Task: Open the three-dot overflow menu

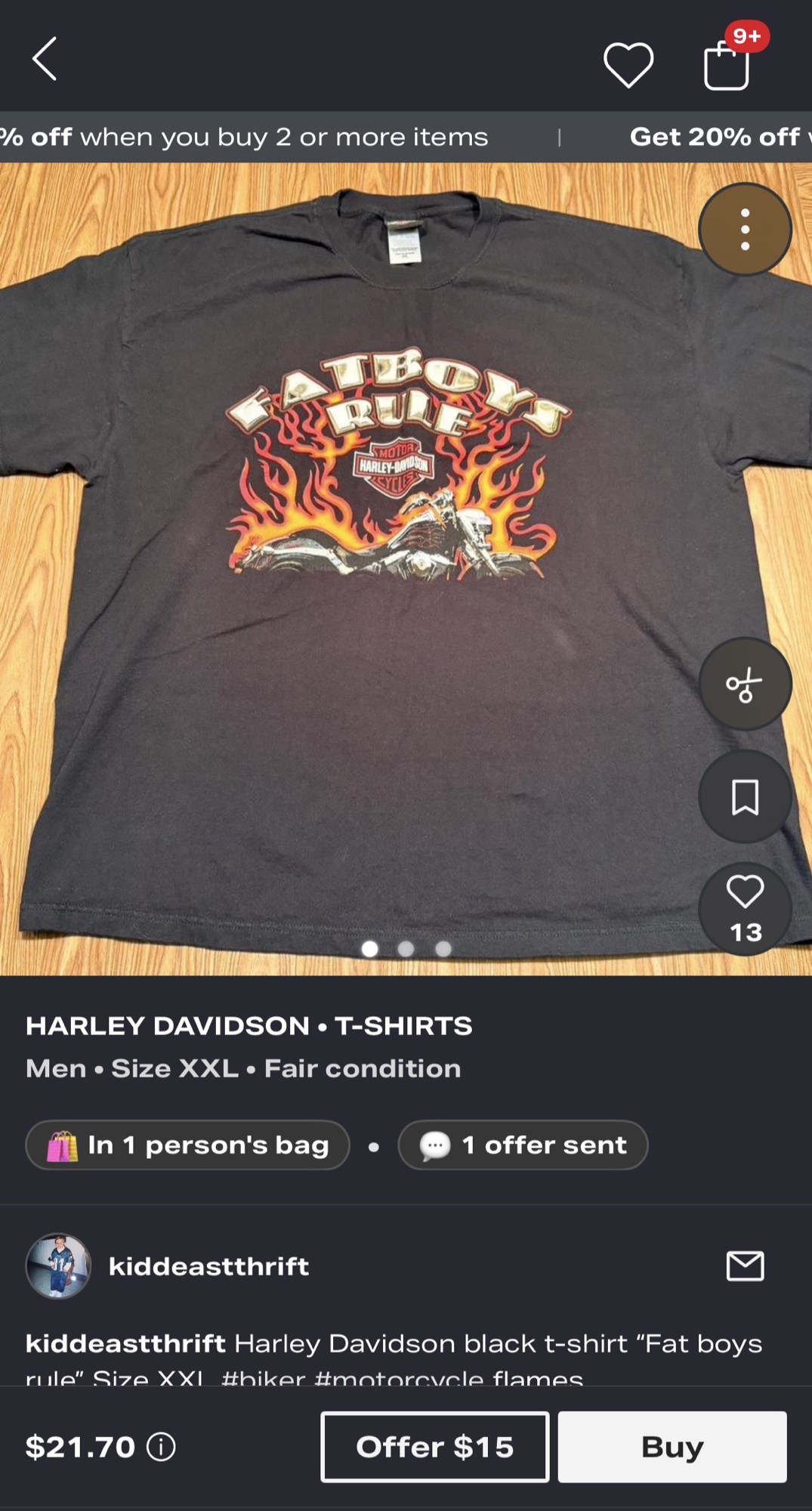Action: coord(745,230)
